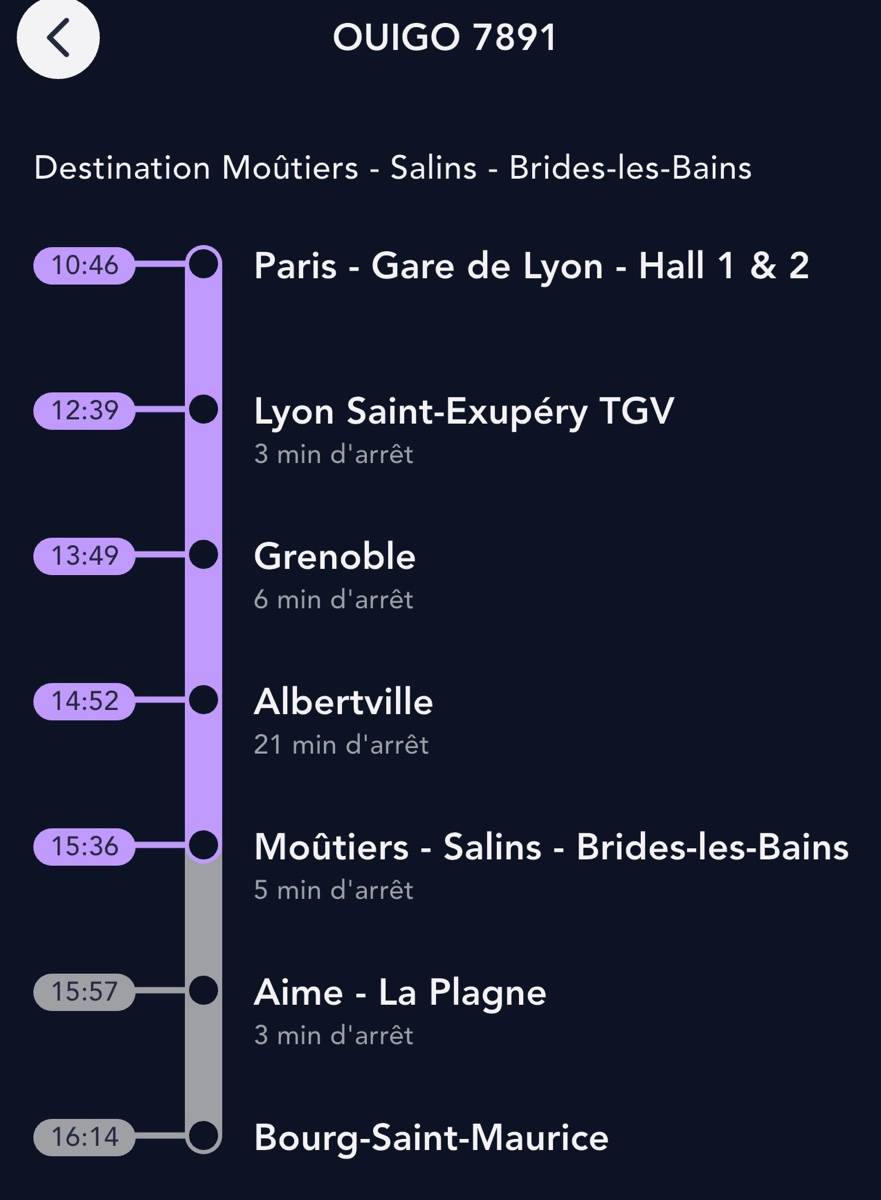
Task: Tap the grayed 16:14 time pill
Action: tap(84, 1136)
